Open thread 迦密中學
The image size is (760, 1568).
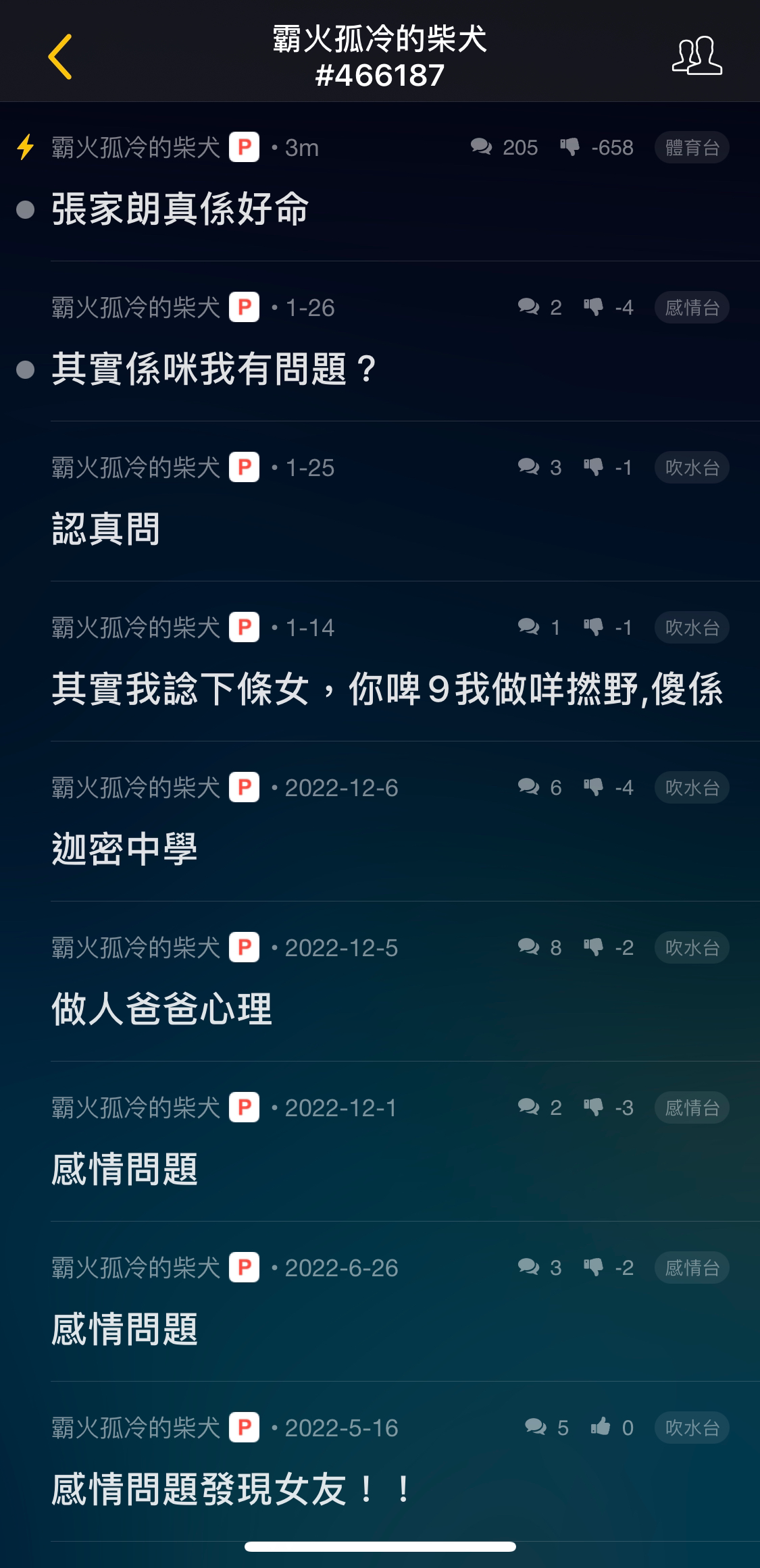pyautogui.click(x=124, y=849)
